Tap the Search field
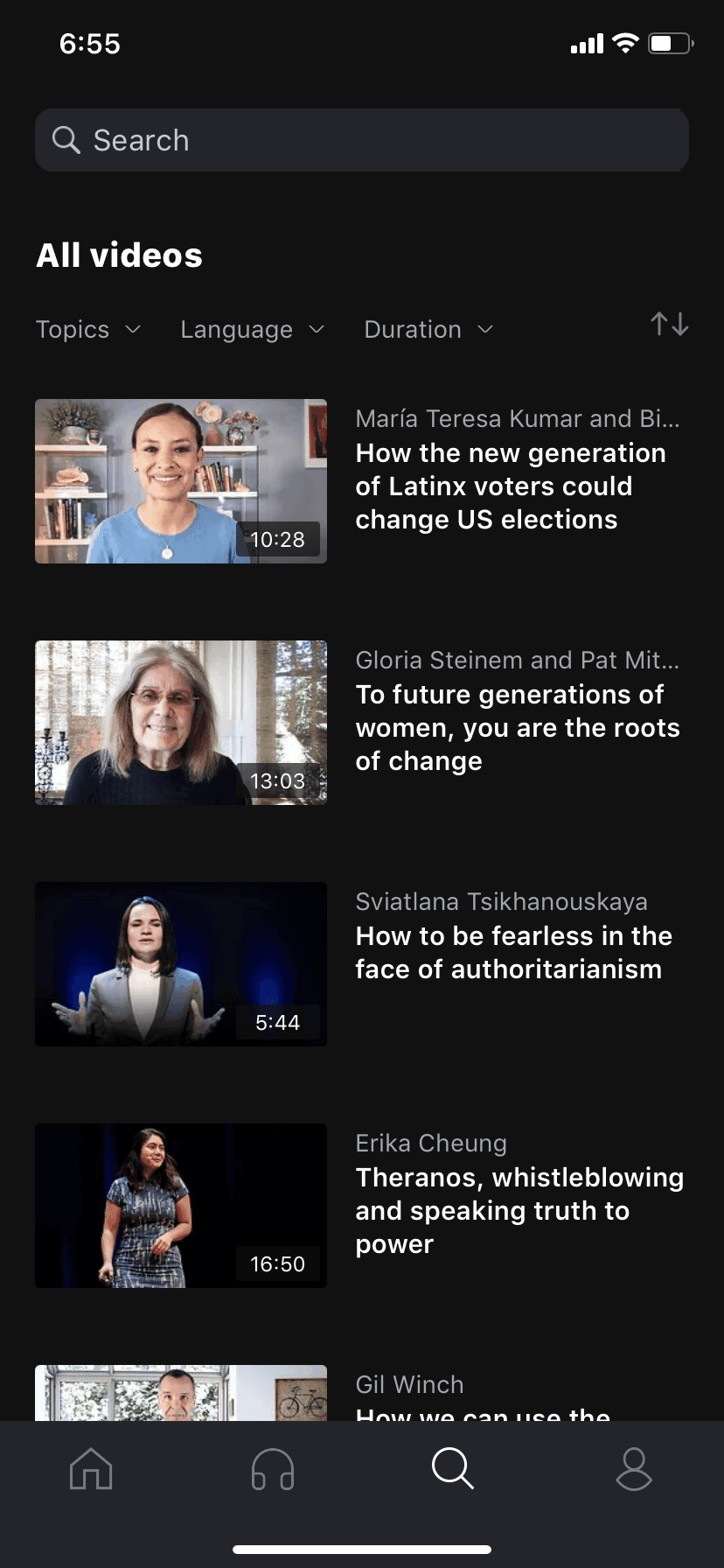724x1568 pixels. [362, 140]
